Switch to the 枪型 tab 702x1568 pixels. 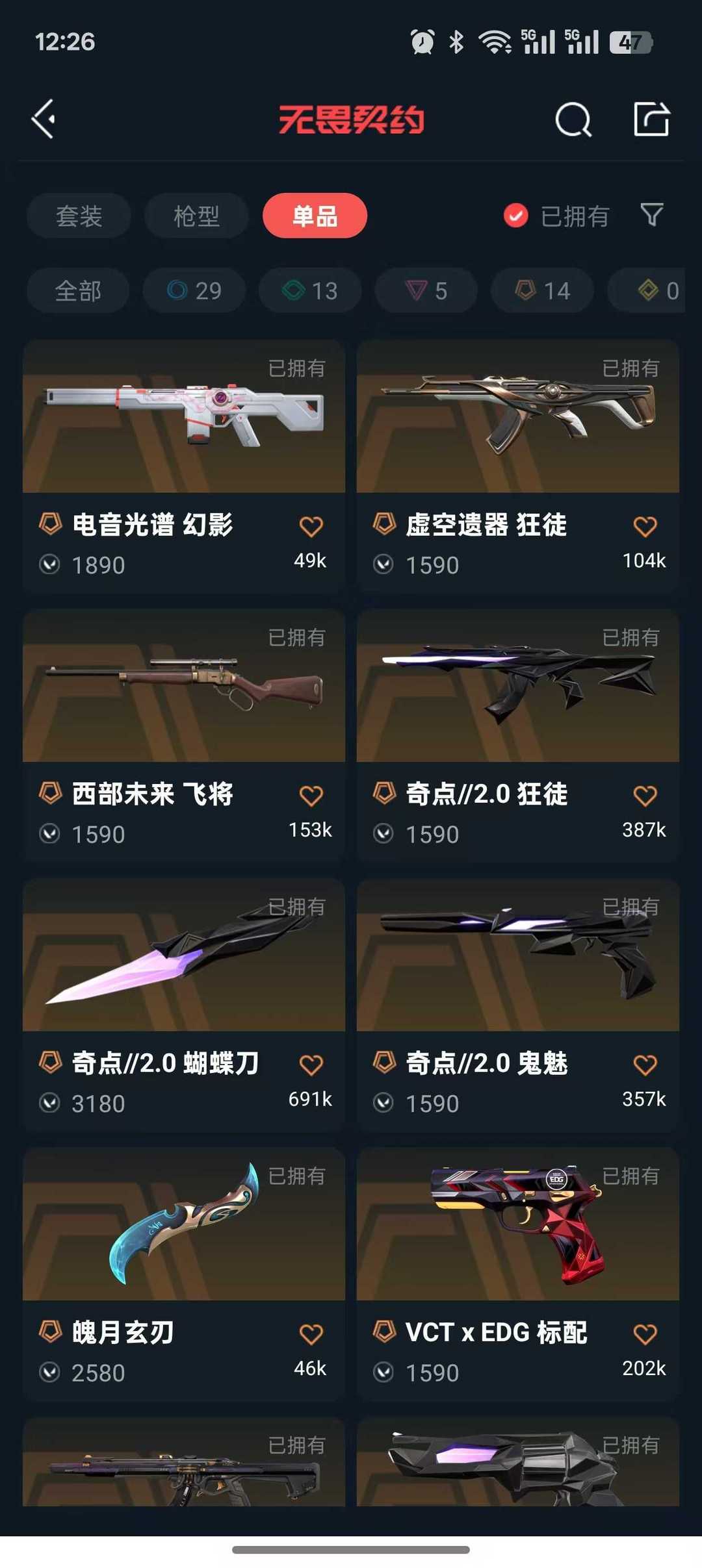coord(196,216)
